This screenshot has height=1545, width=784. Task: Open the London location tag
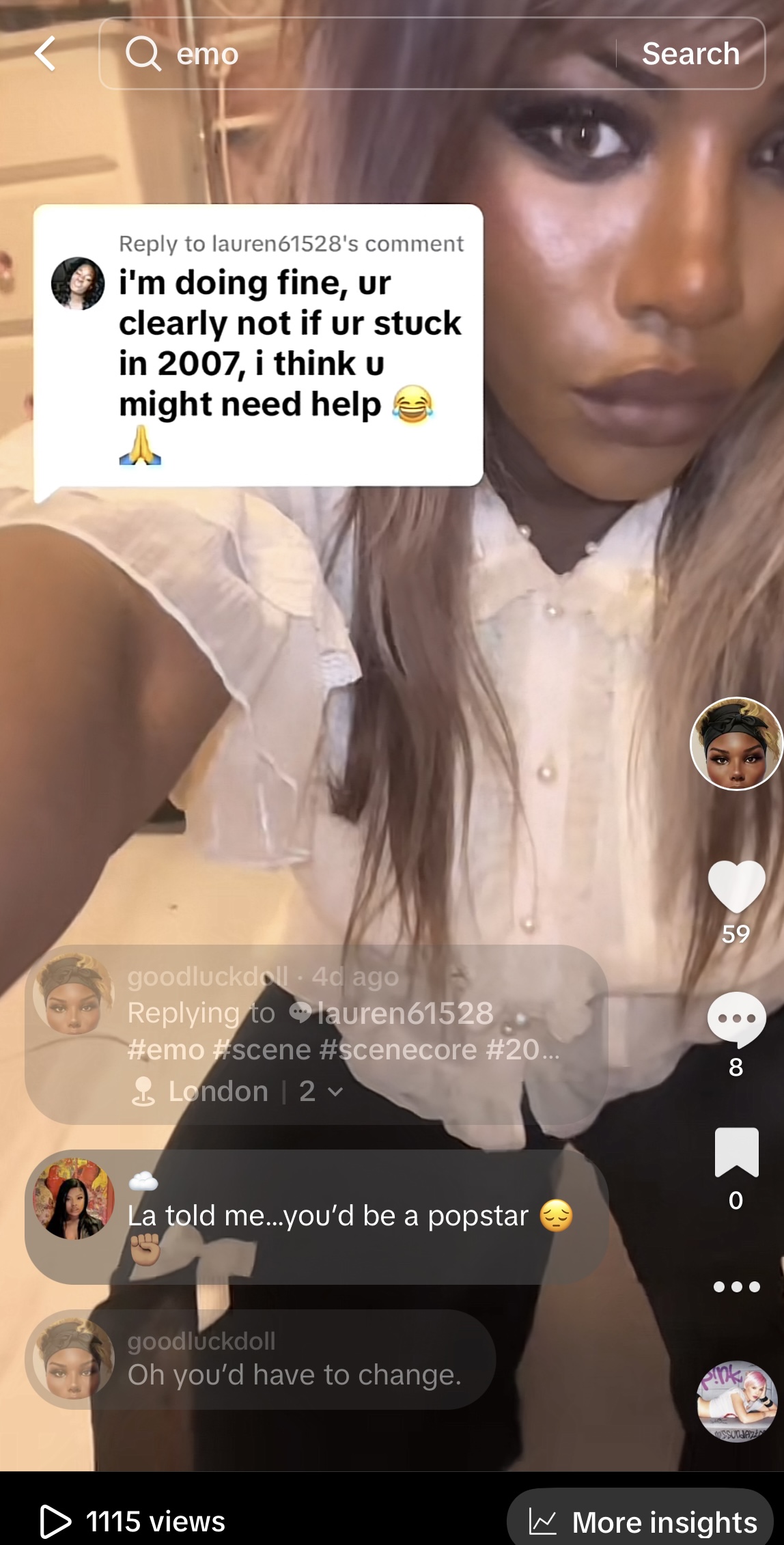217,1091
